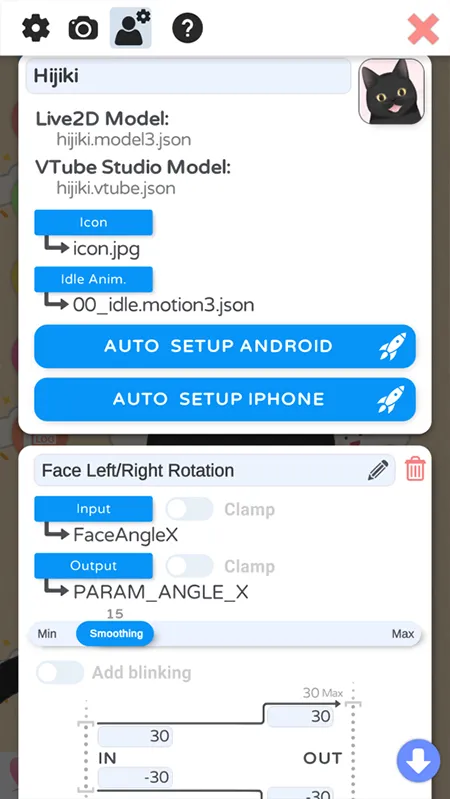Enable Clamp for the Output

pos(189,566)
